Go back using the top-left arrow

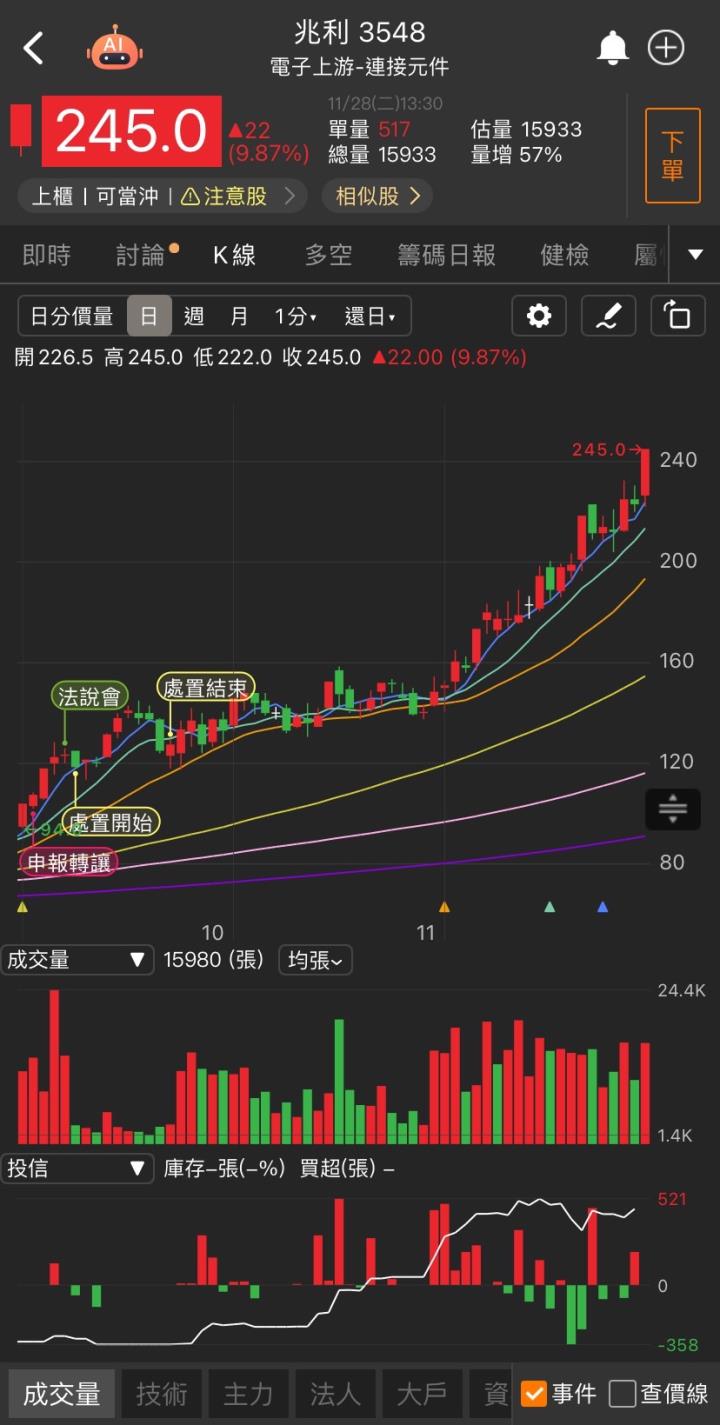click(x=34, y=47)
